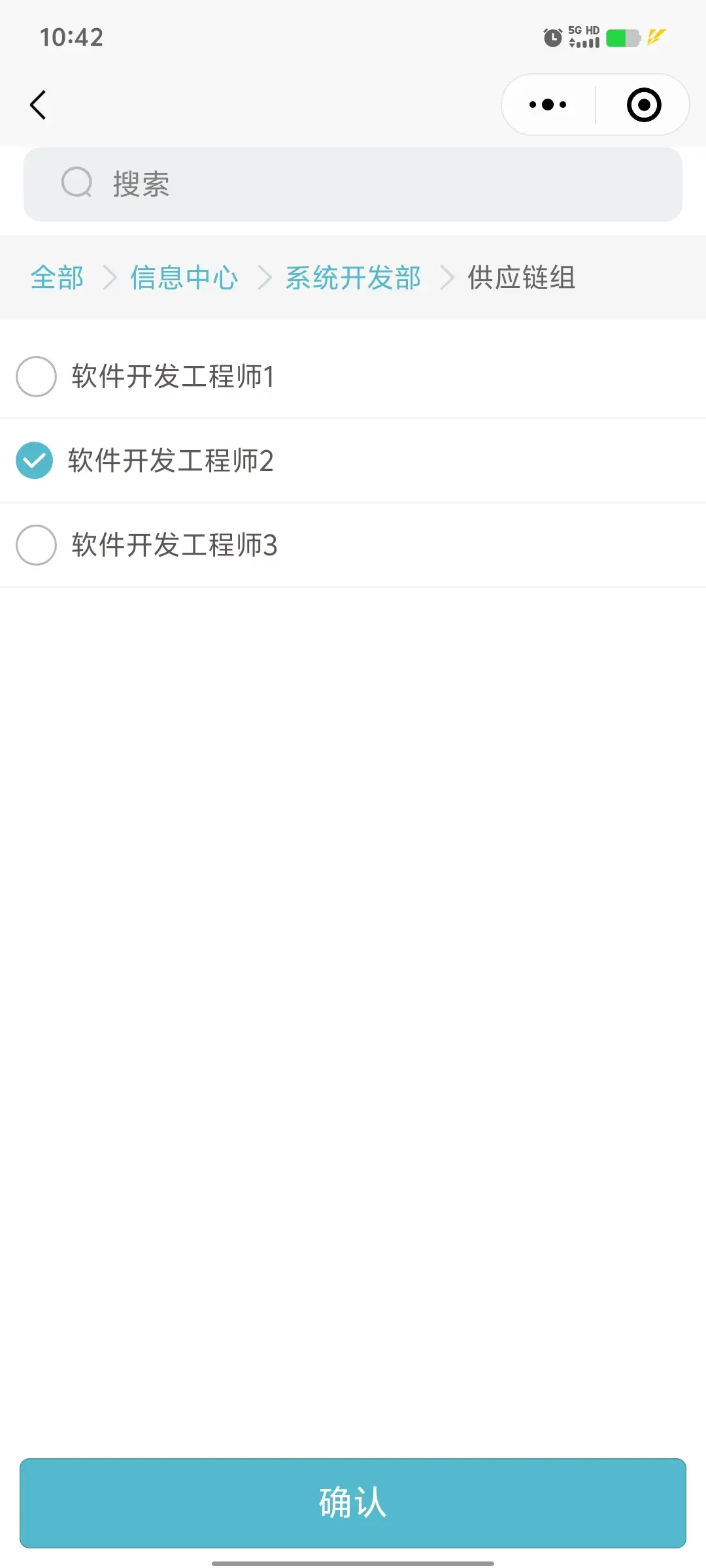
Task: Go back using the top-left arrow
Action: (38, 105)
